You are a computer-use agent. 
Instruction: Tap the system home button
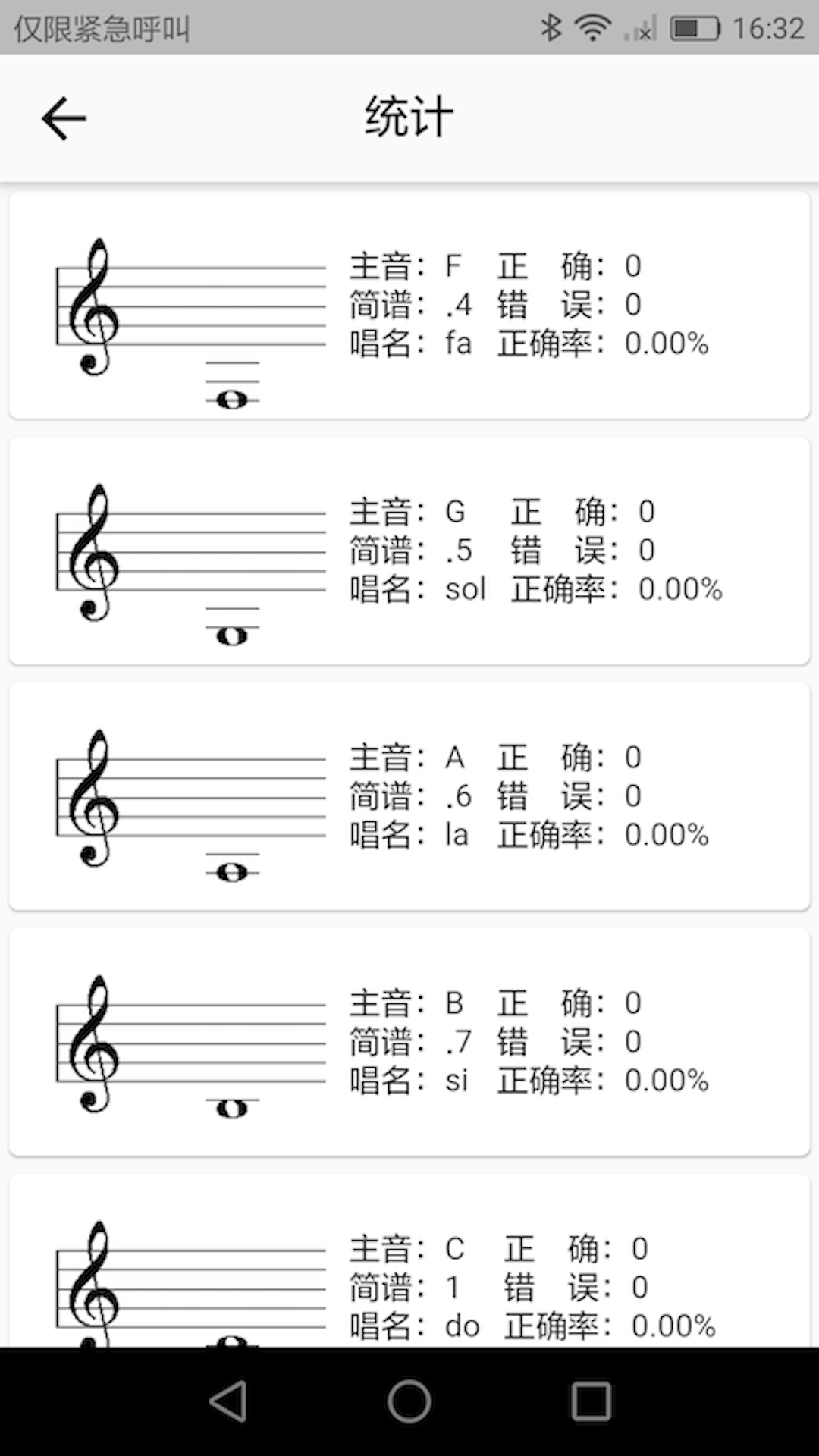[409, 1401]
